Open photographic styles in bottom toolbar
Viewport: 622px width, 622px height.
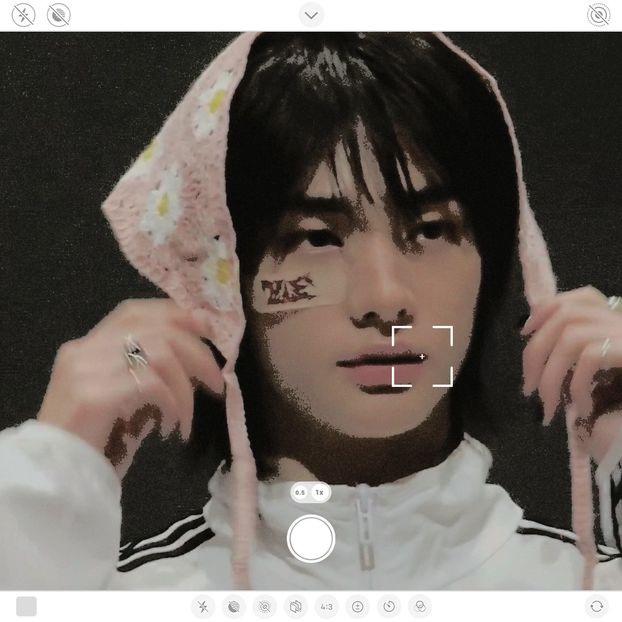click(296, 606)
